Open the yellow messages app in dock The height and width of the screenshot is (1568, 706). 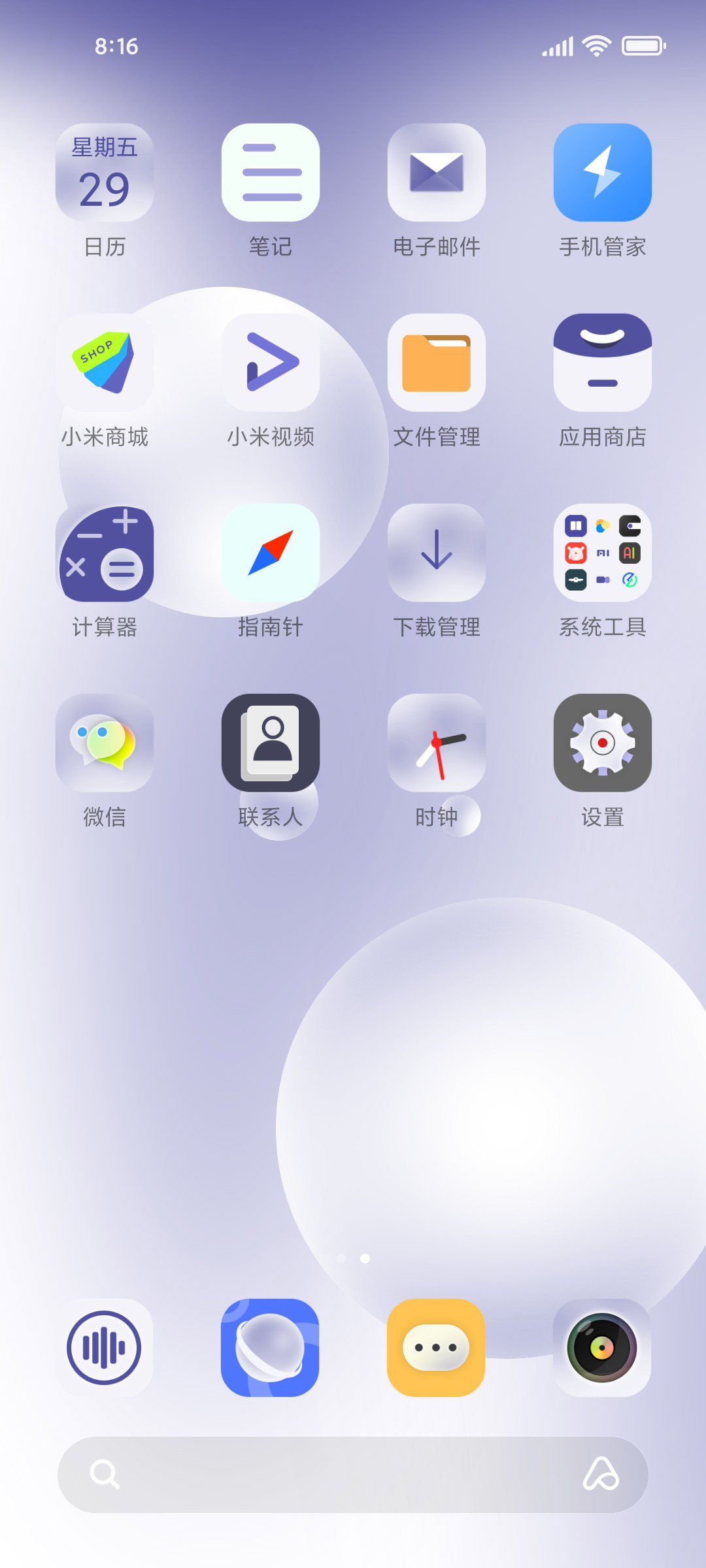tap(437, 1348)
